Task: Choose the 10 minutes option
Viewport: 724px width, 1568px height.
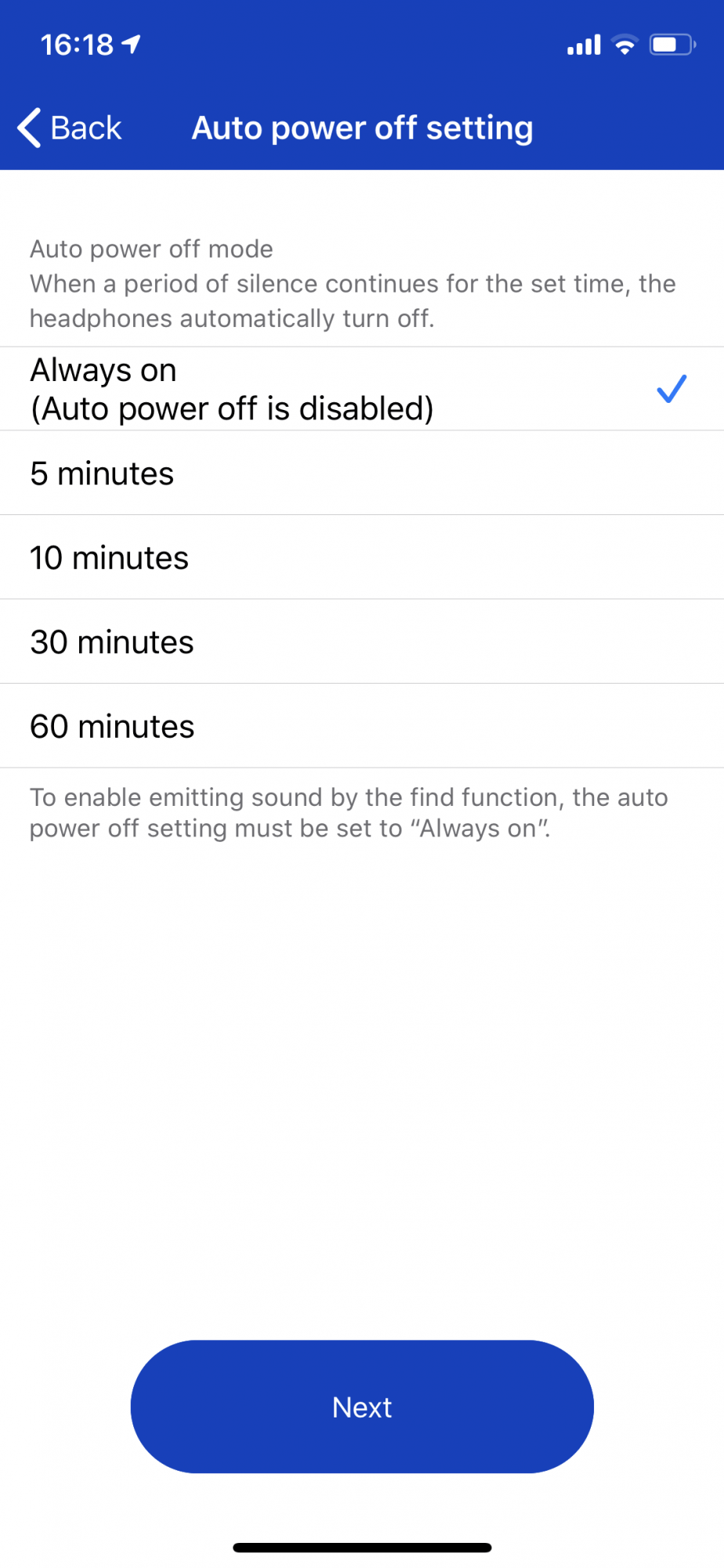Action: 360,557
